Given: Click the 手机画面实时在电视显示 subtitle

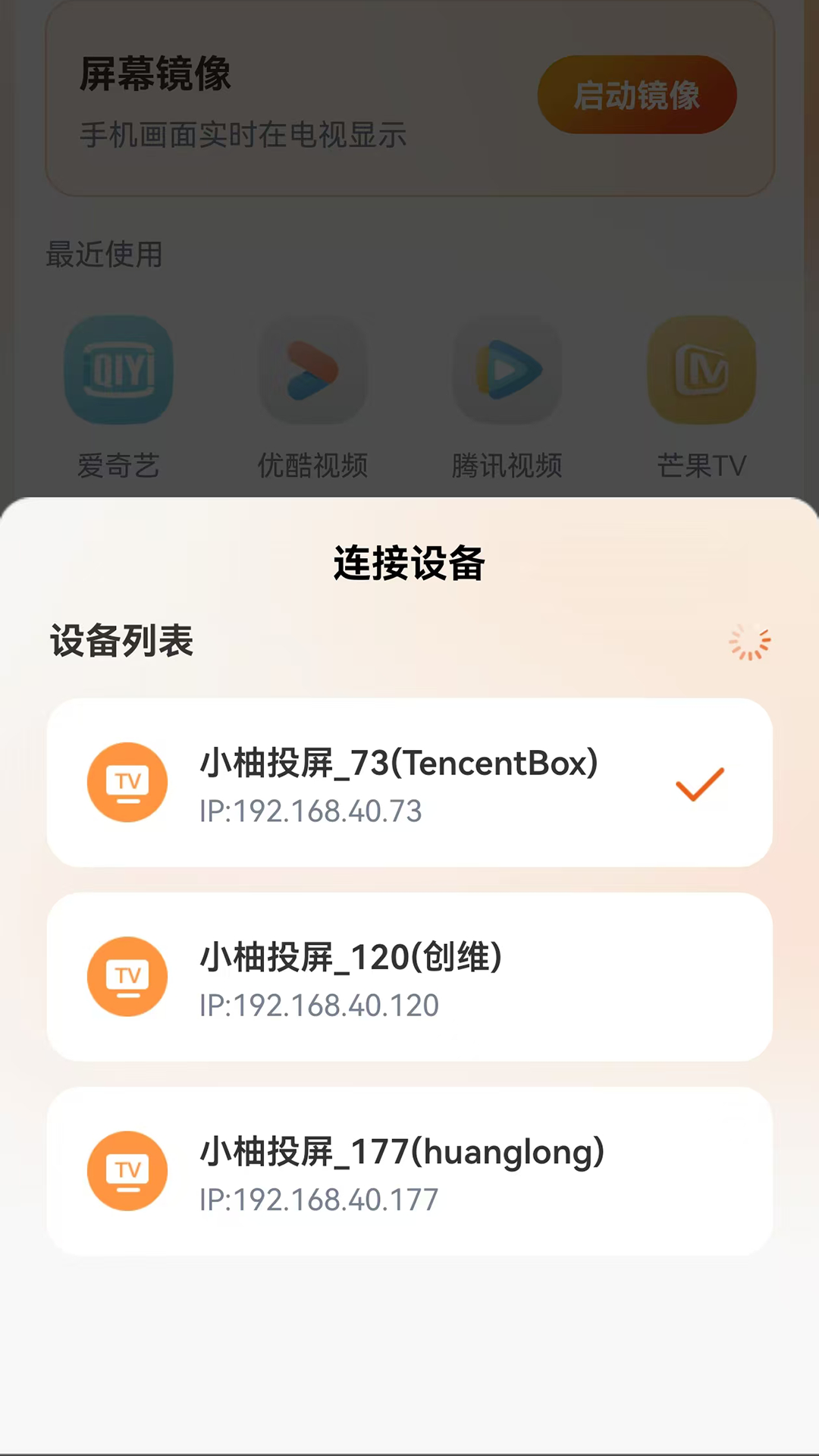Looking at the screenshot, I should point(243,136).
